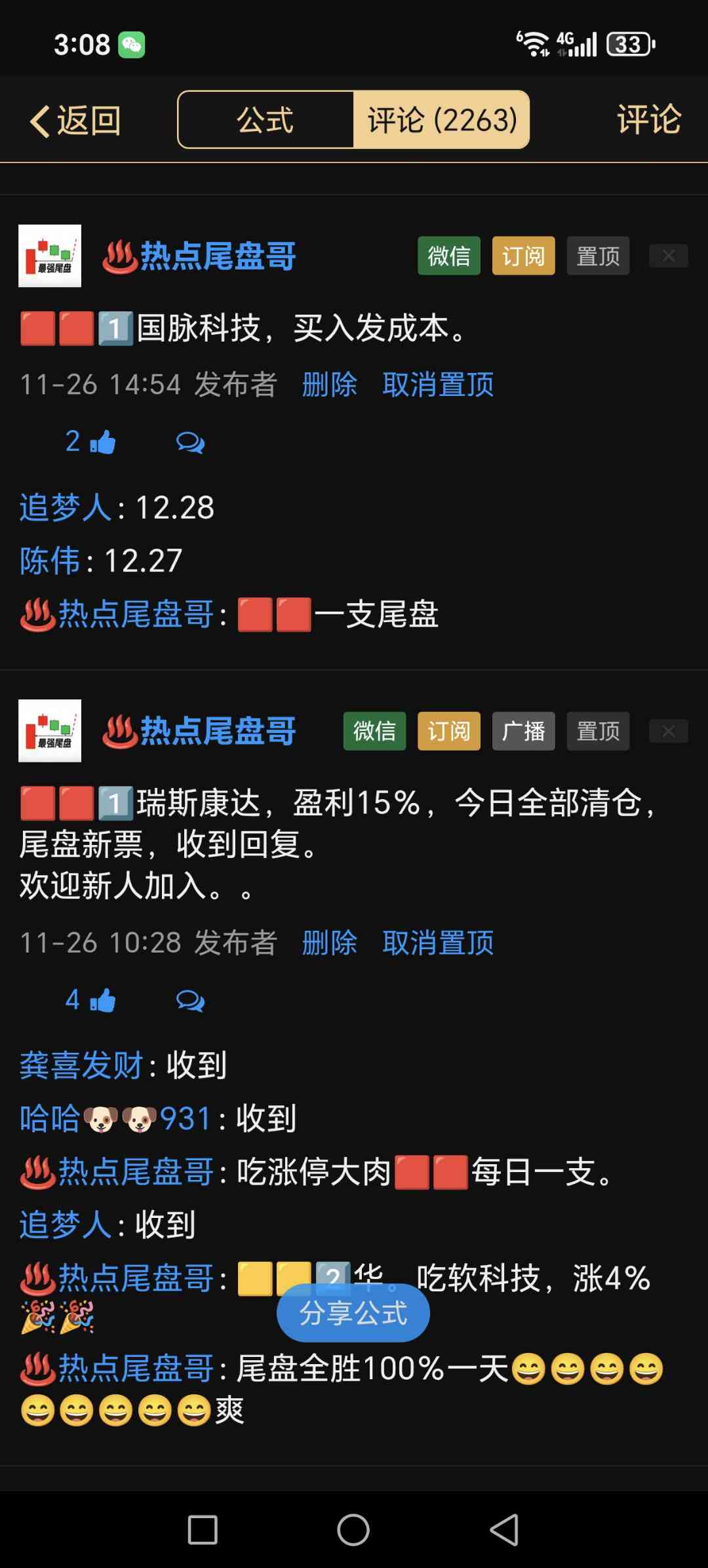This screenshot has width=708, height=1568.
Task: Reply to the 瑞斯康达 comment
Action: 190,1002
